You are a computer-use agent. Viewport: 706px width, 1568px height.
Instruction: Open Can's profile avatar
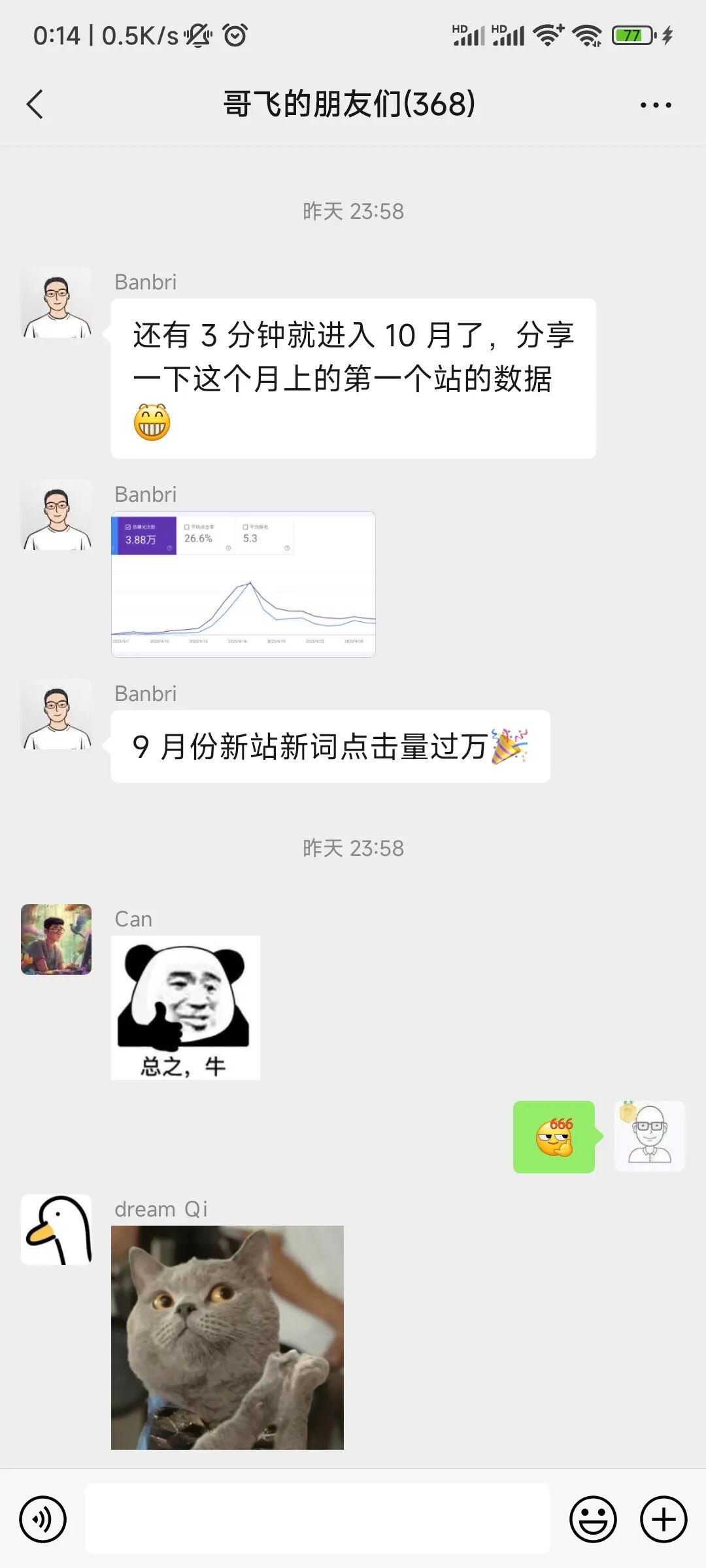(x=56, y=939)
